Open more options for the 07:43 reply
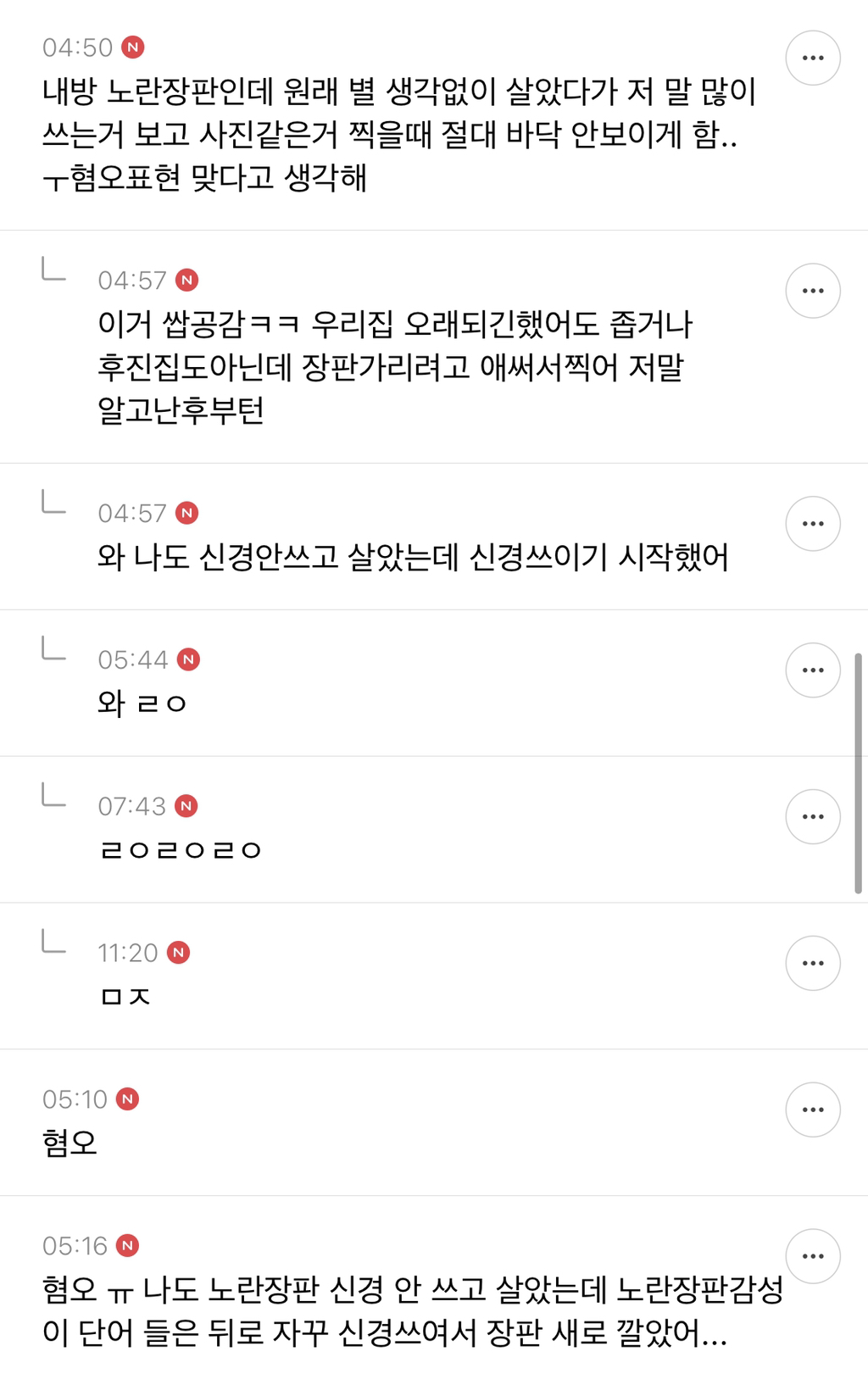This screenshot has height=1385, width=868. 812,817
